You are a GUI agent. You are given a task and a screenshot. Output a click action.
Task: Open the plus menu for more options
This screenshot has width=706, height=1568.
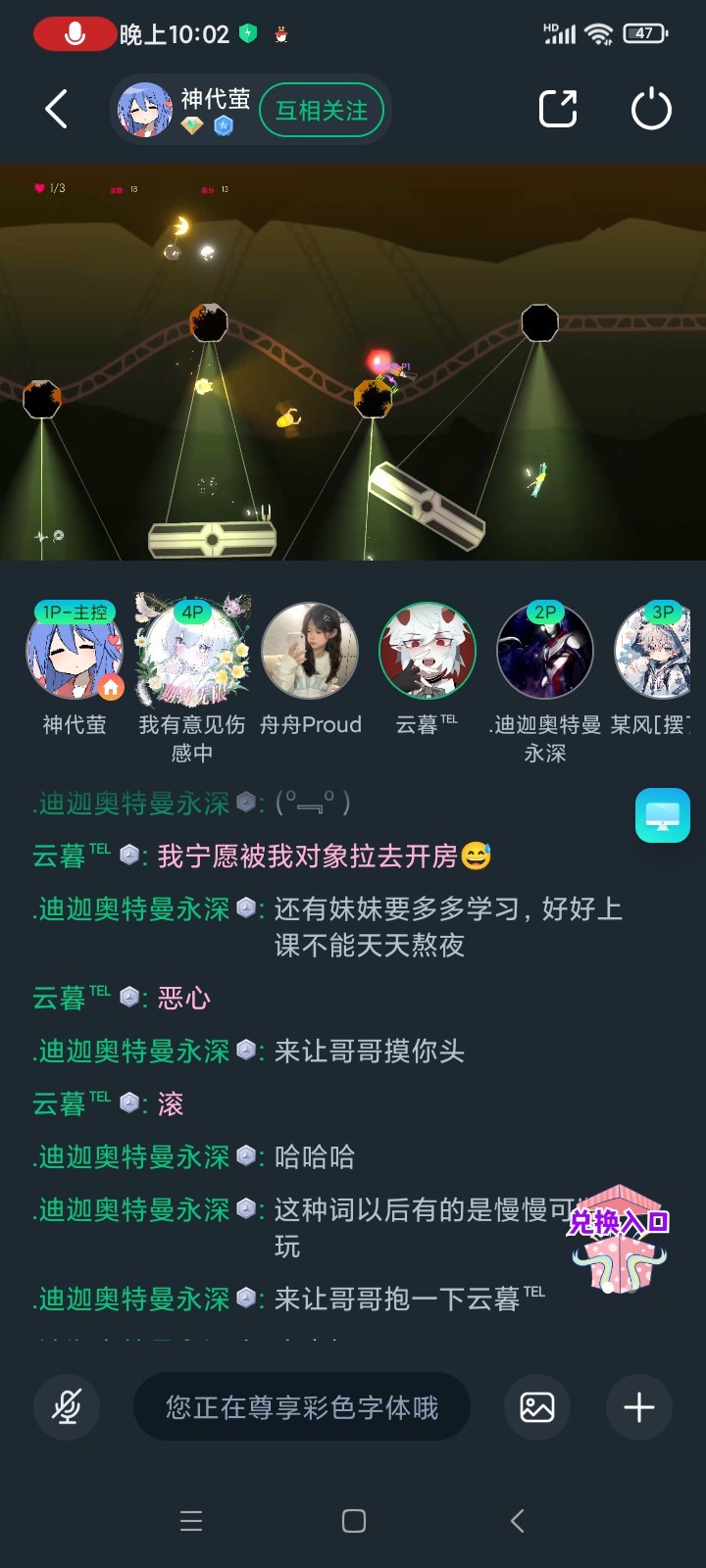pos(639,1407)
